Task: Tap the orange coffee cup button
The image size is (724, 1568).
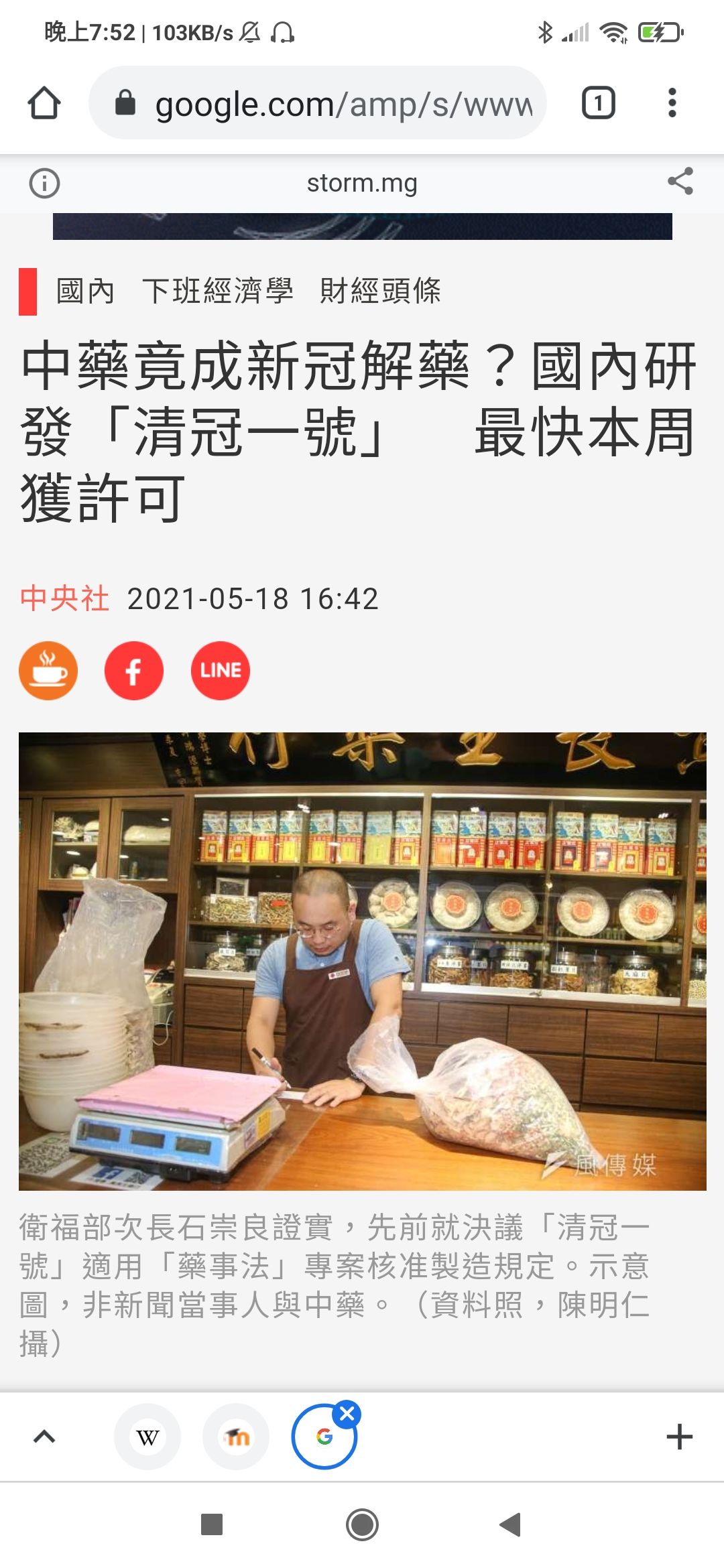Action: pos(48,671)
